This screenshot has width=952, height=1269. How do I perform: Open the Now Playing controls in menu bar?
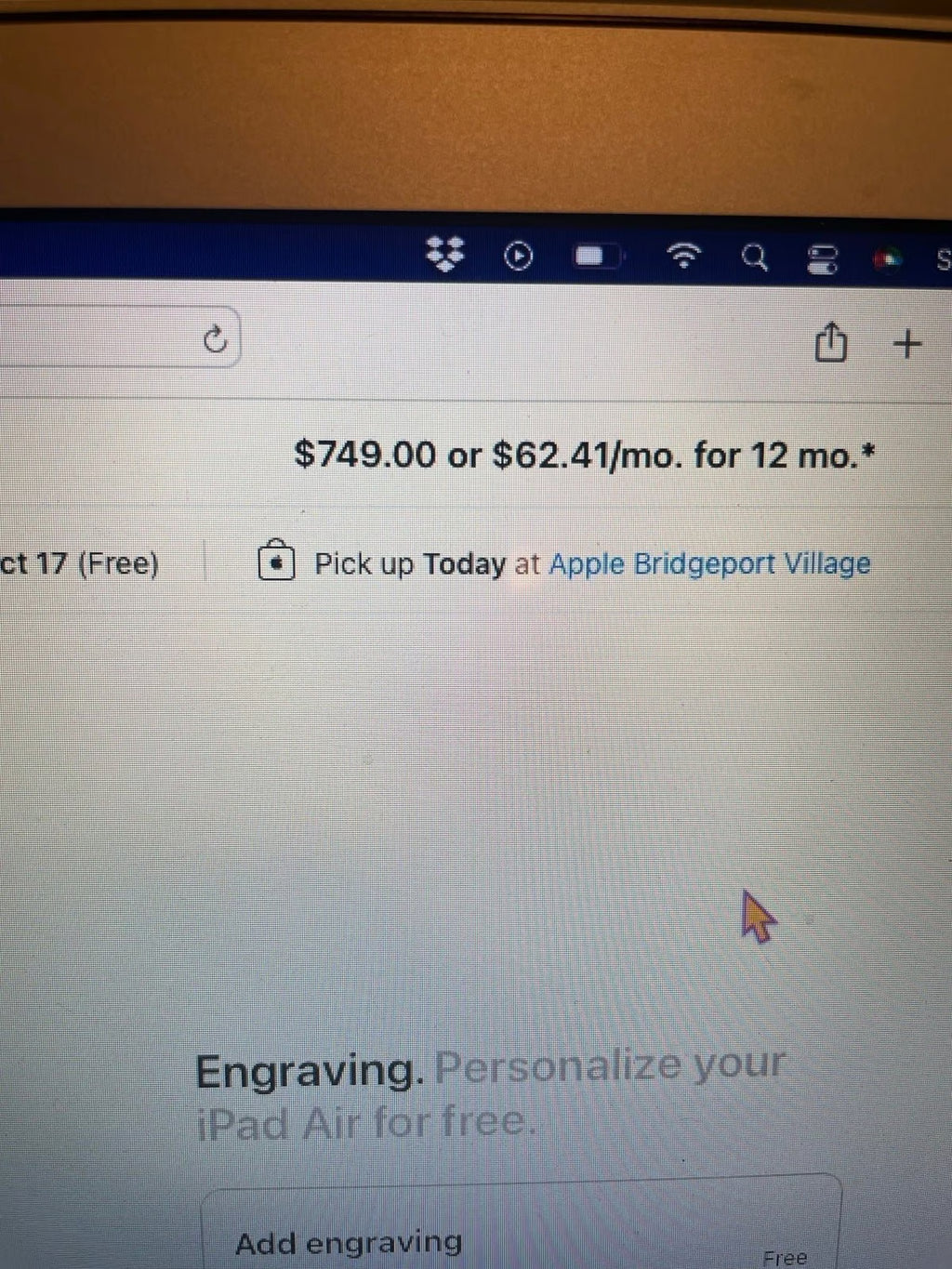click(x=518, y=256)
